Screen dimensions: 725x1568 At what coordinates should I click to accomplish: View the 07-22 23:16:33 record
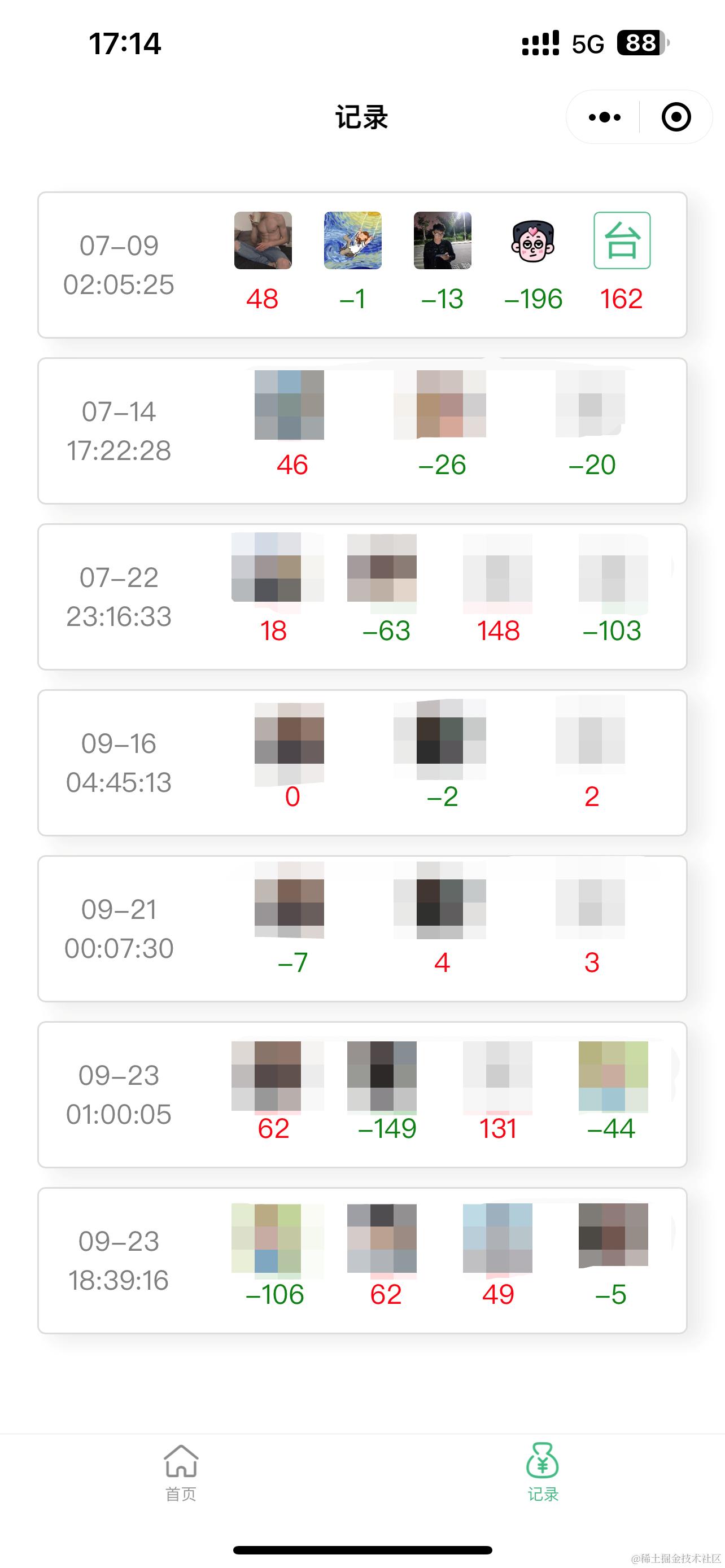click(x=119, y=597)
